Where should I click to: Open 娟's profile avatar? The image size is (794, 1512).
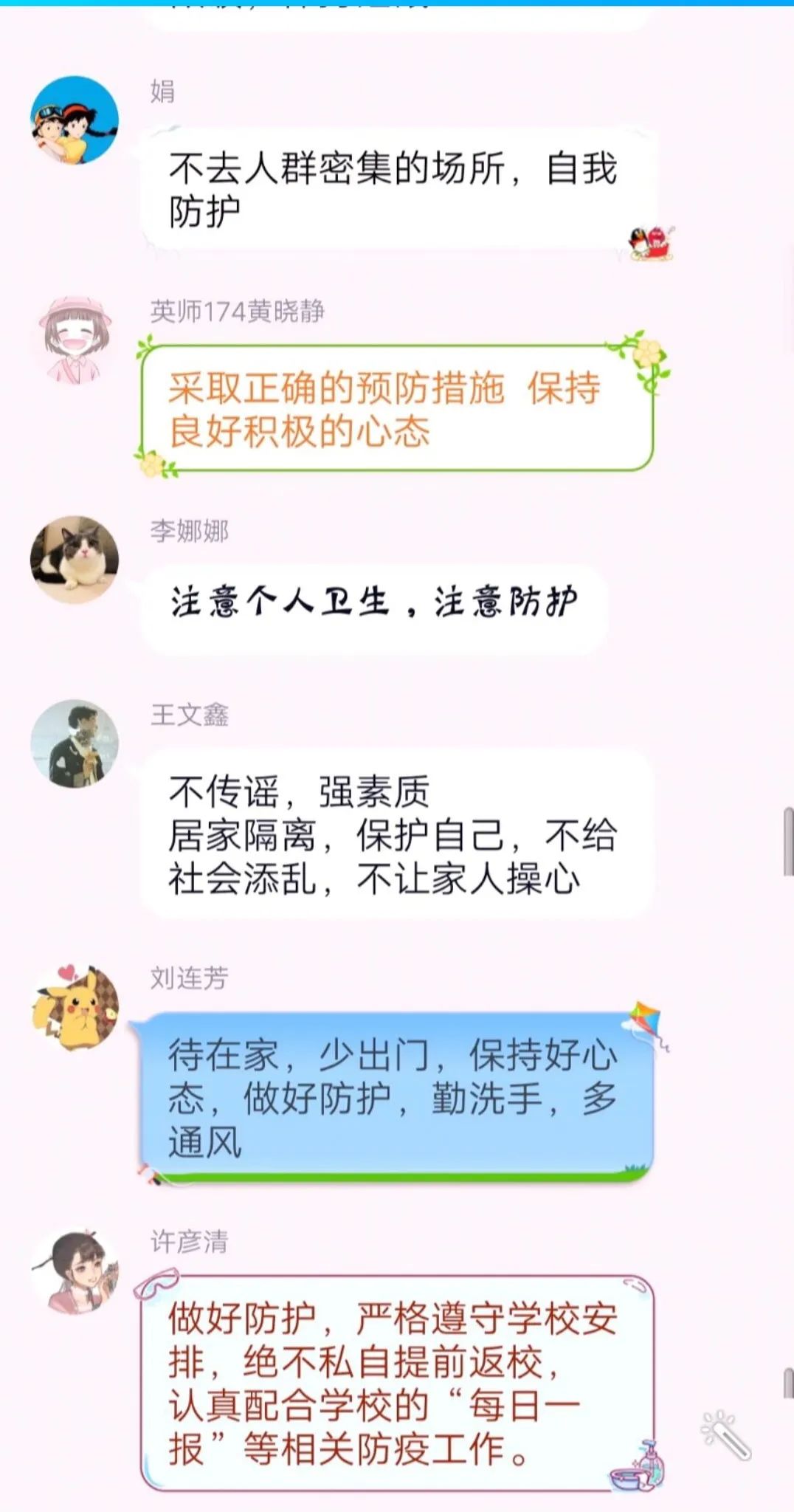point(75,120)
